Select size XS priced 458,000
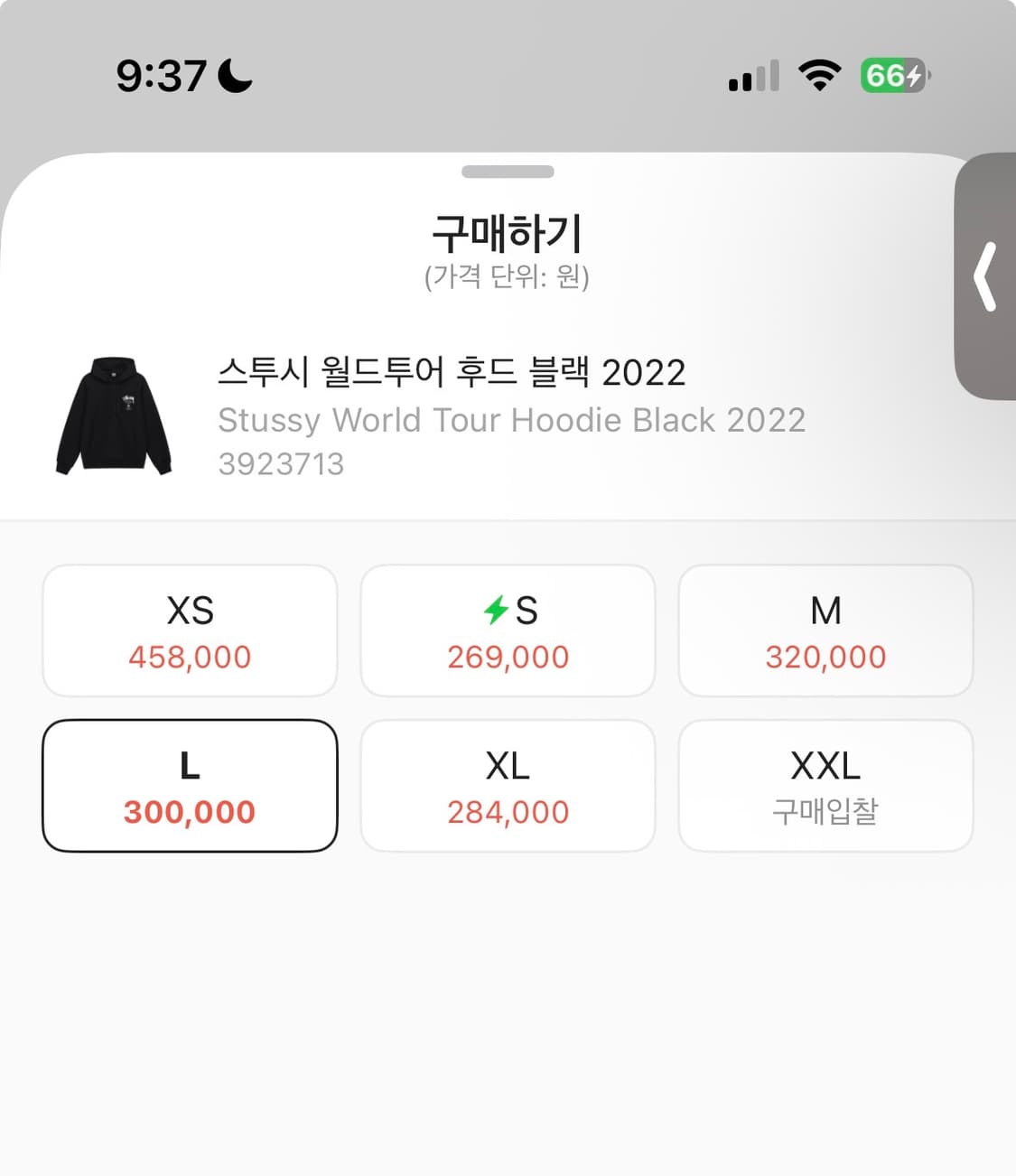The height and width of the screenshot is (1176, 1016). coord(190,630)
